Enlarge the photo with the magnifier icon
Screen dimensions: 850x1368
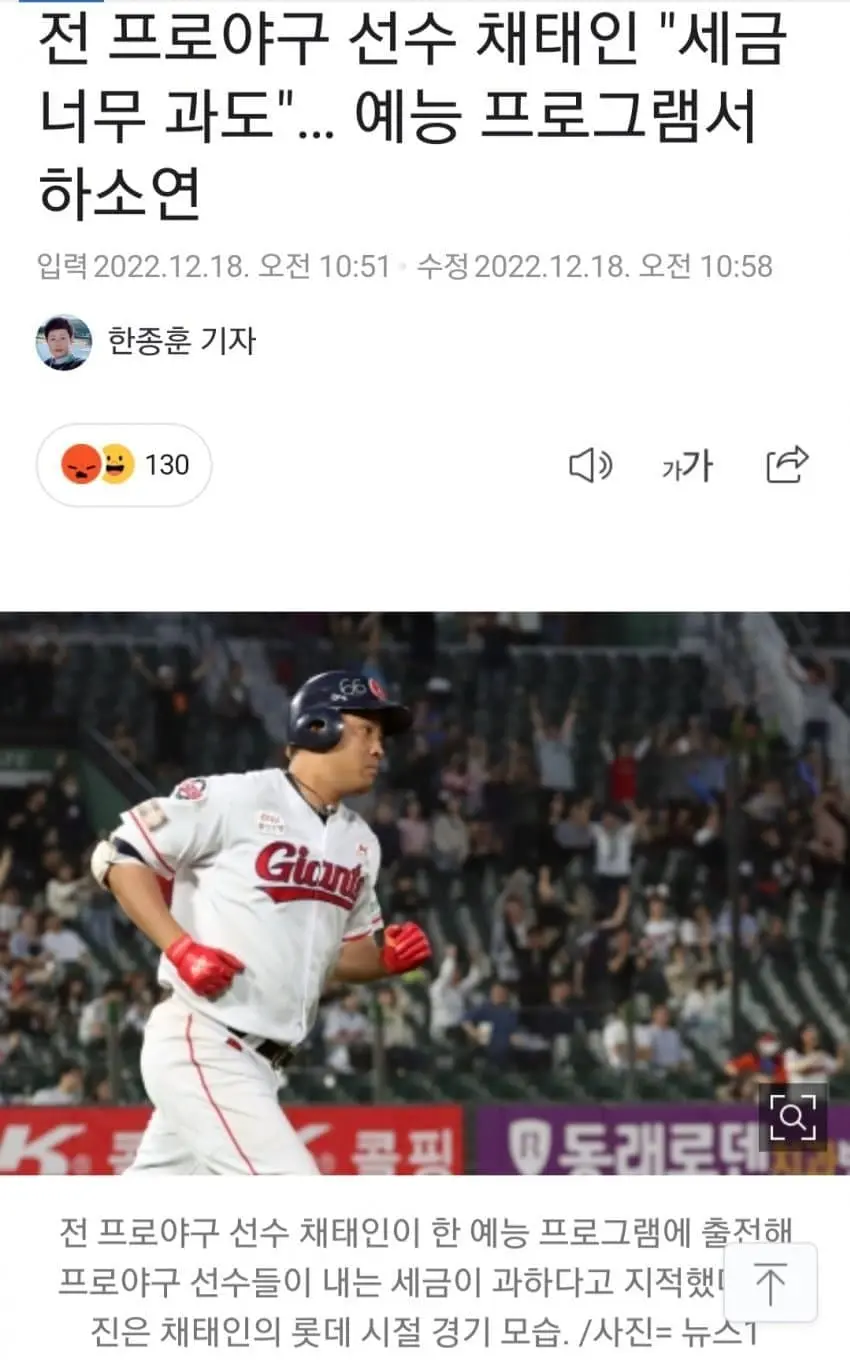click(792, 1118)
